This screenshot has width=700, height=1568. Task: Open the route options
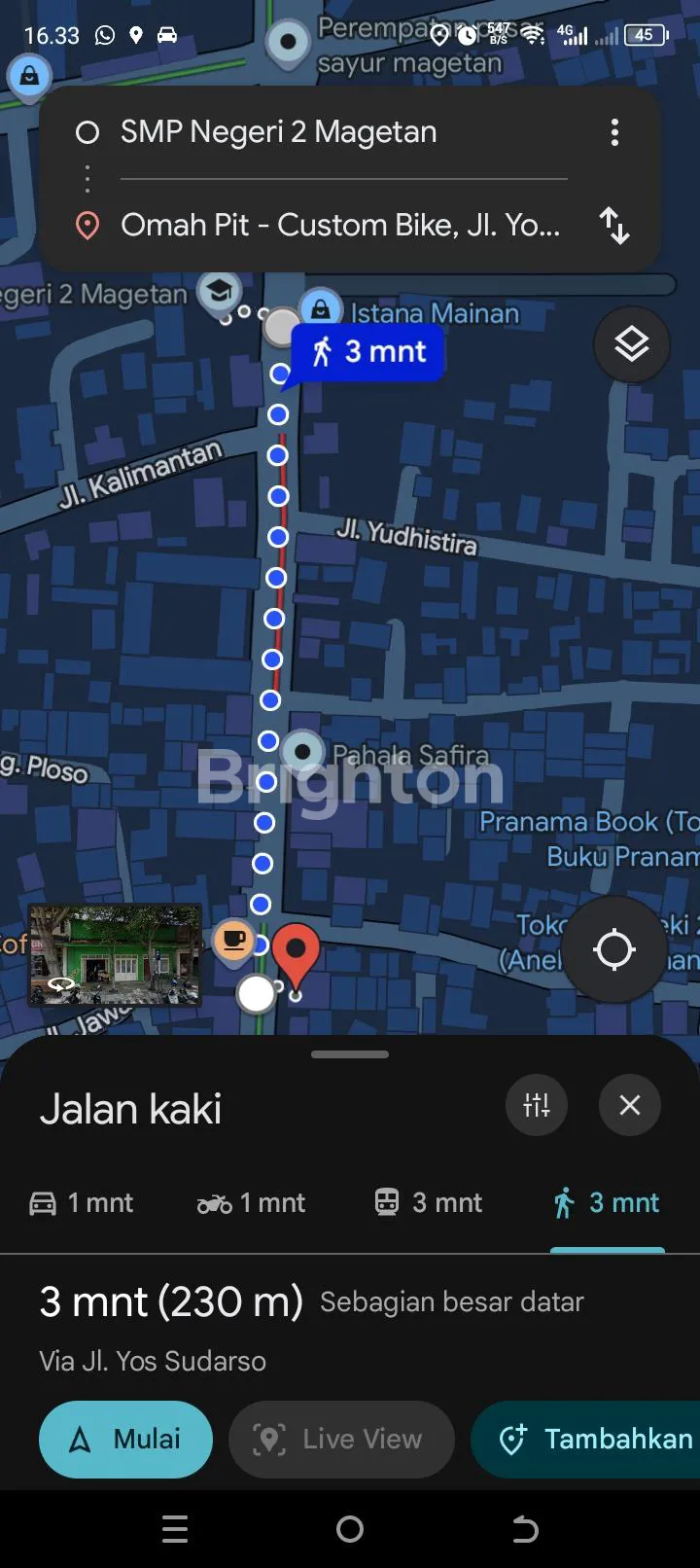pos(537,1105)
